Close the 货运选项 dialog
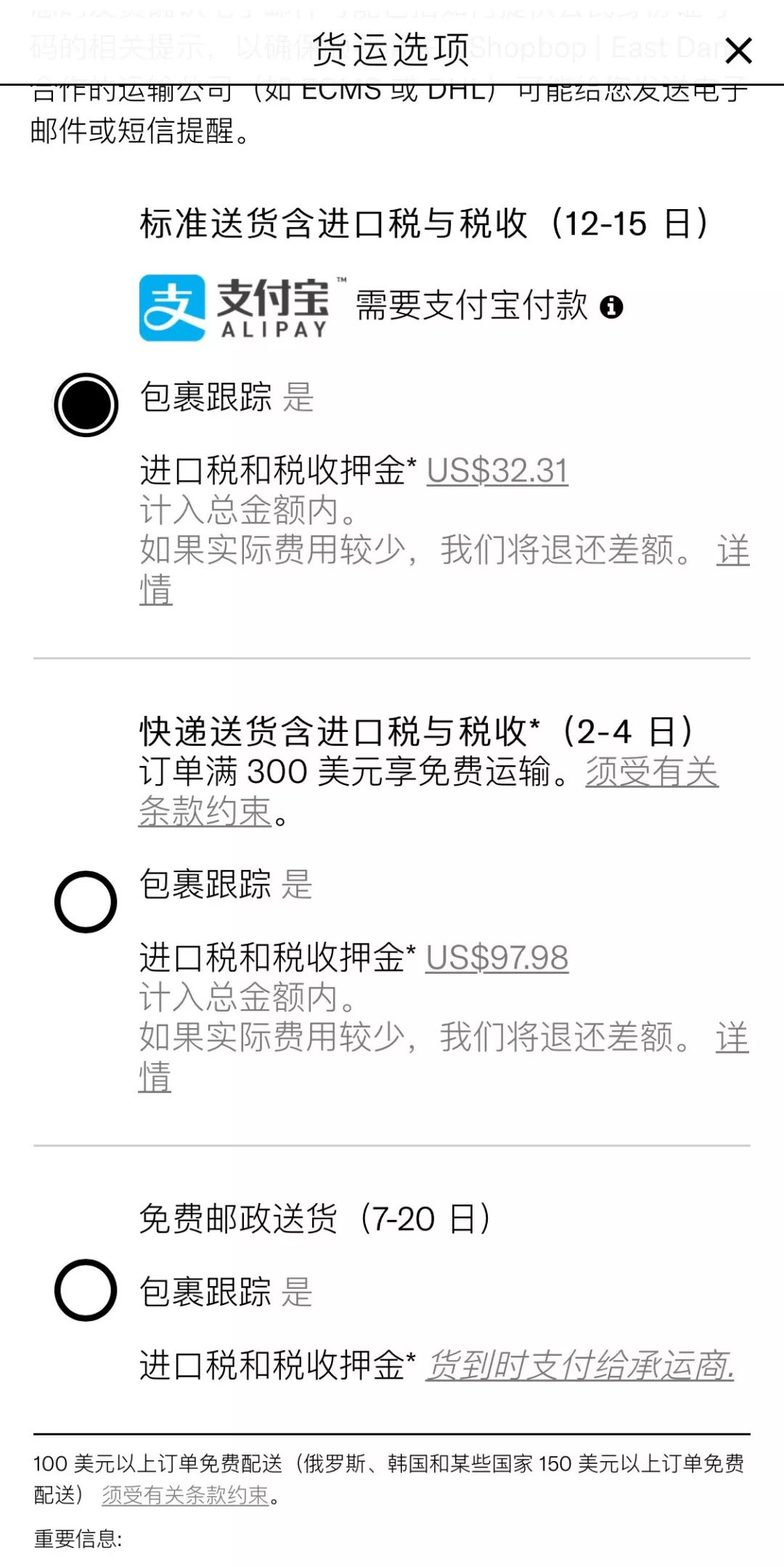Image resolution: width=784 pixels, height=1567 pixels. (738, 51)
